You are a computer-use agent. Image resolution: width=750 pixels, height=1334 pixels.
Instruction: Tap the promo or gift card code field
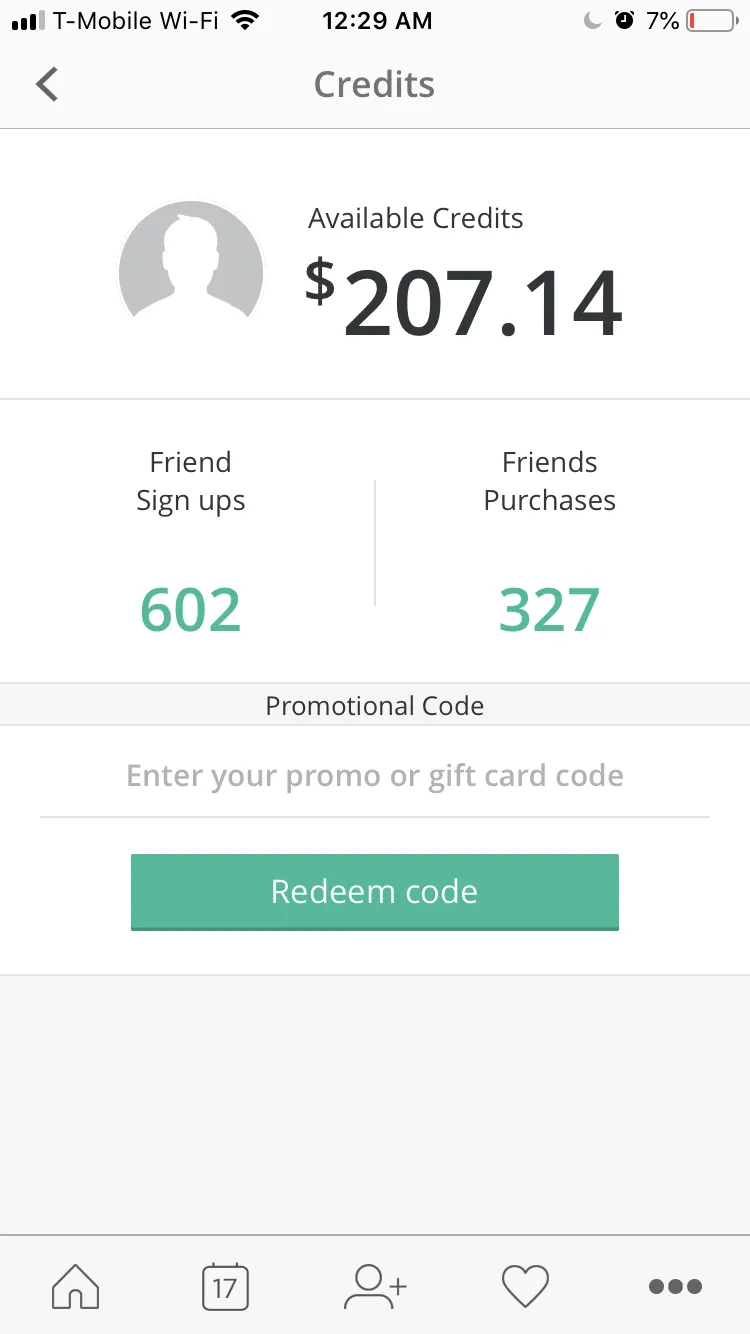(x=375, y=777)
